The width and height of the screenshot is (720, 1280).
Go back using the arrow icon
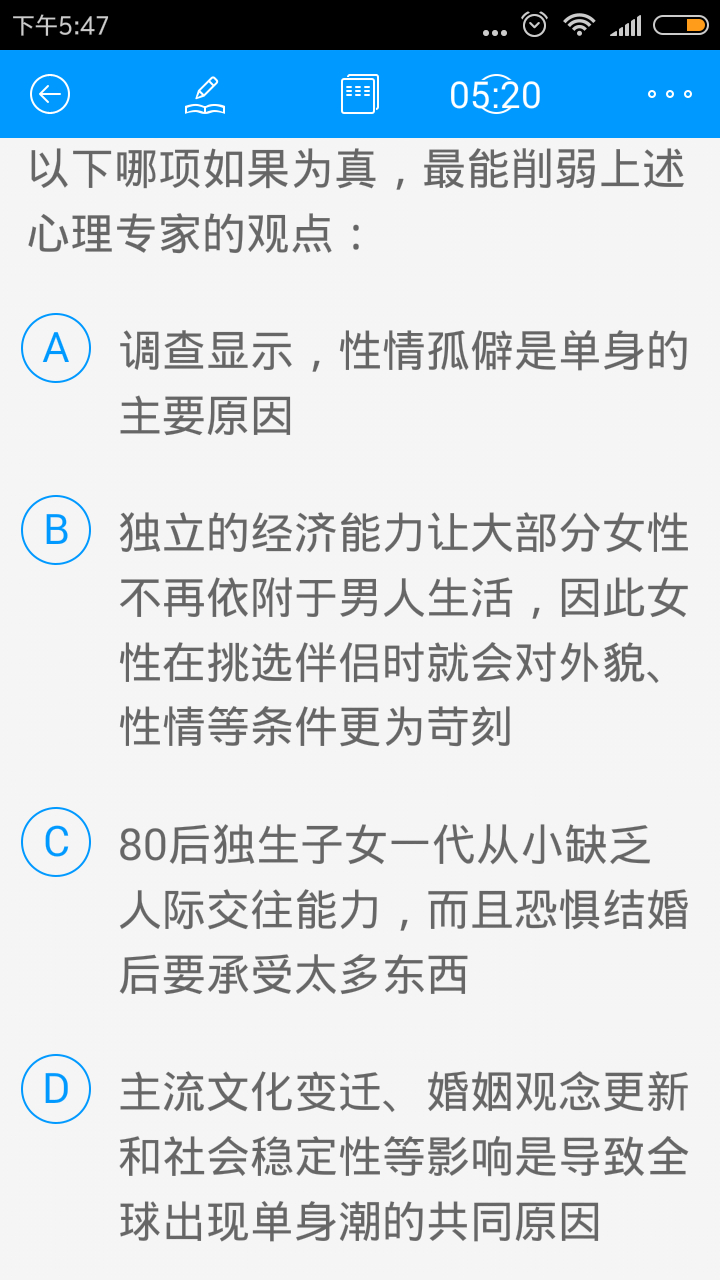coord(50,94)
